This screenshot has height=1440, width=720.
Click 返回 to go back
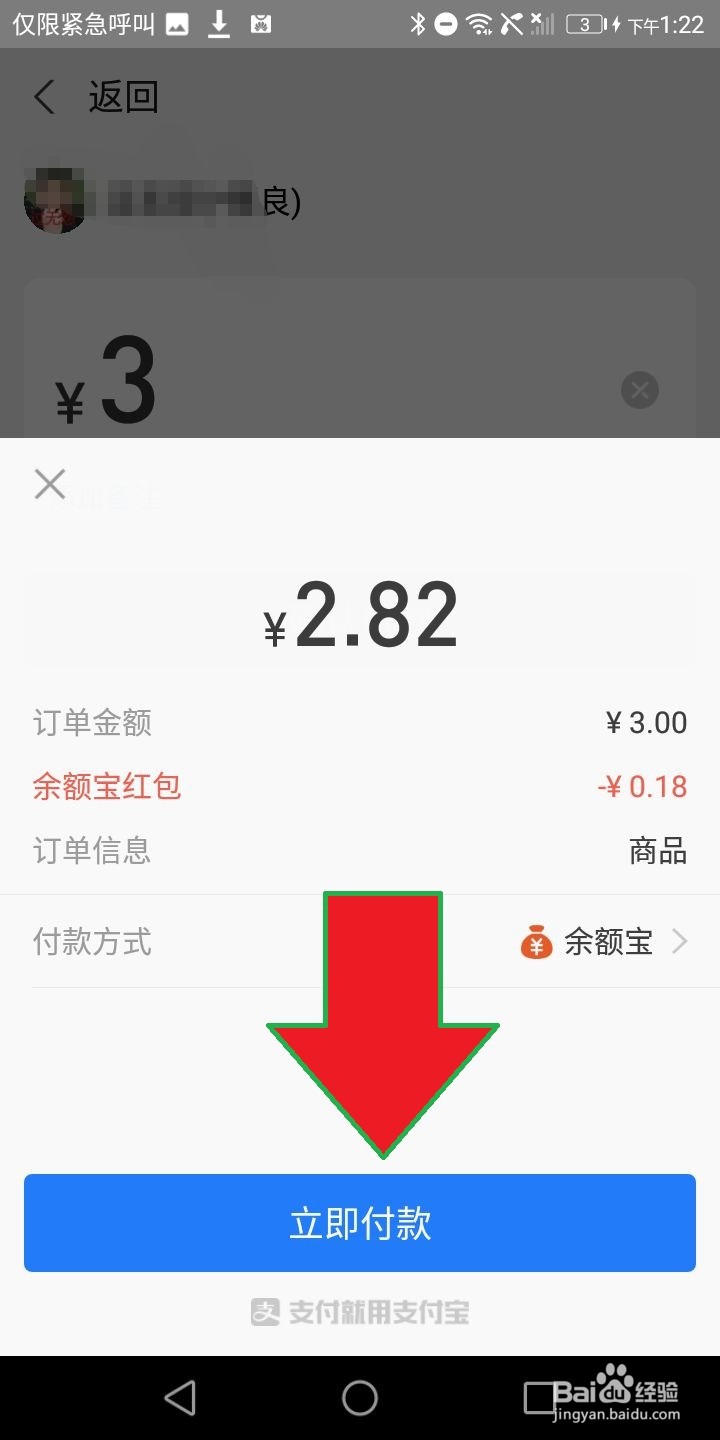pyautogui.click(x=123, y=95)
